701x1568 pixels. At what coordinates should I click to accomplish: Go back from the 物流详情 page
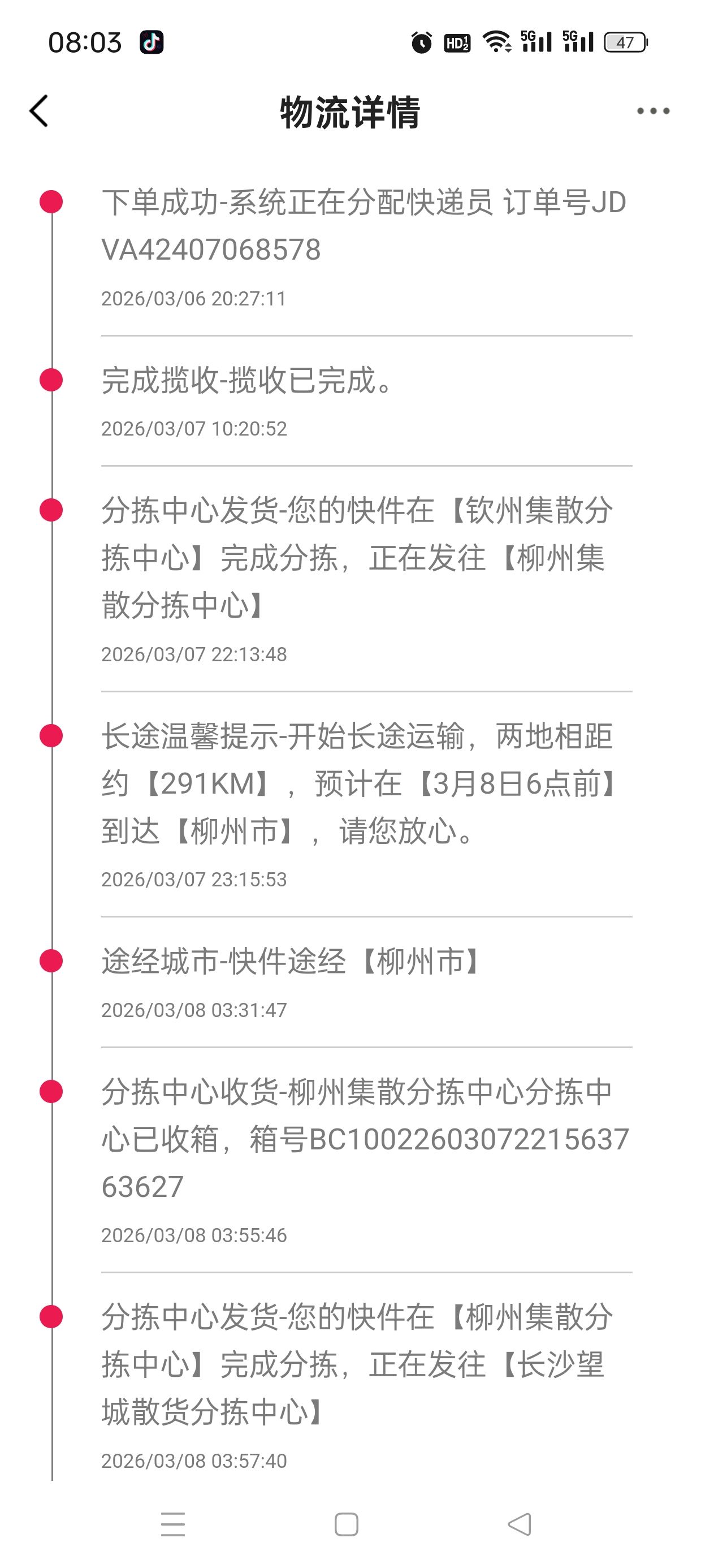tap(39, 111)
